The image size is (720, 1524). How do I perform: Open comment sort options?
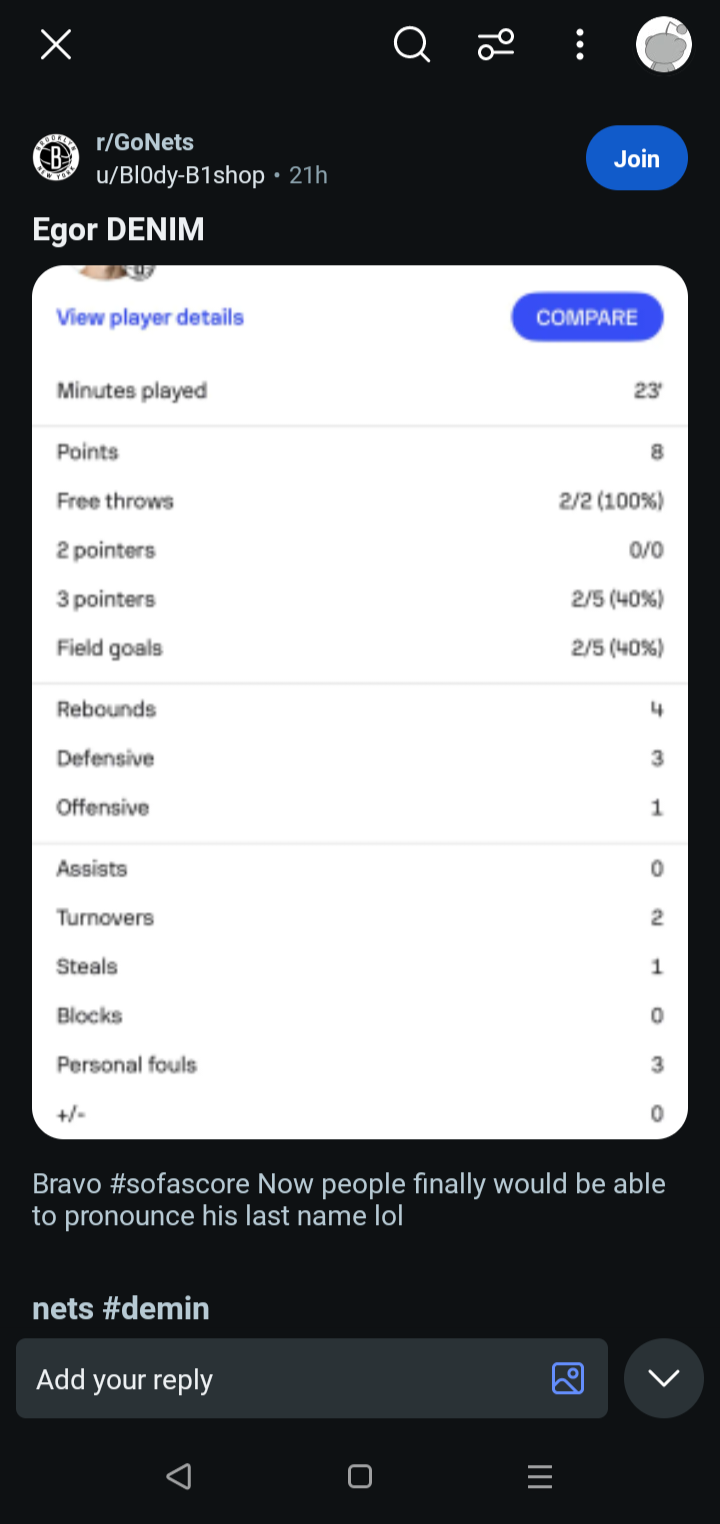point(496,45)
